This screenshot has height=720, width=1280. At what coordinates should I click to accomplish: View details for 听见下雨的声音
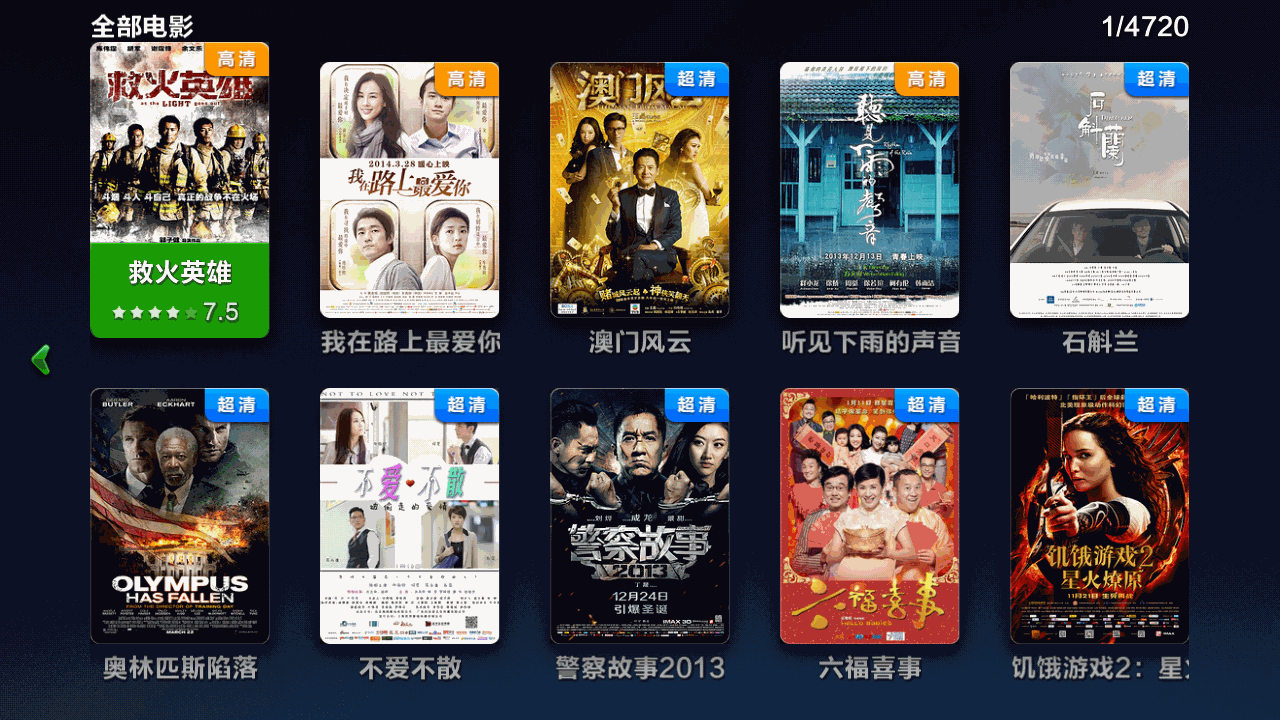pos(869,190)
